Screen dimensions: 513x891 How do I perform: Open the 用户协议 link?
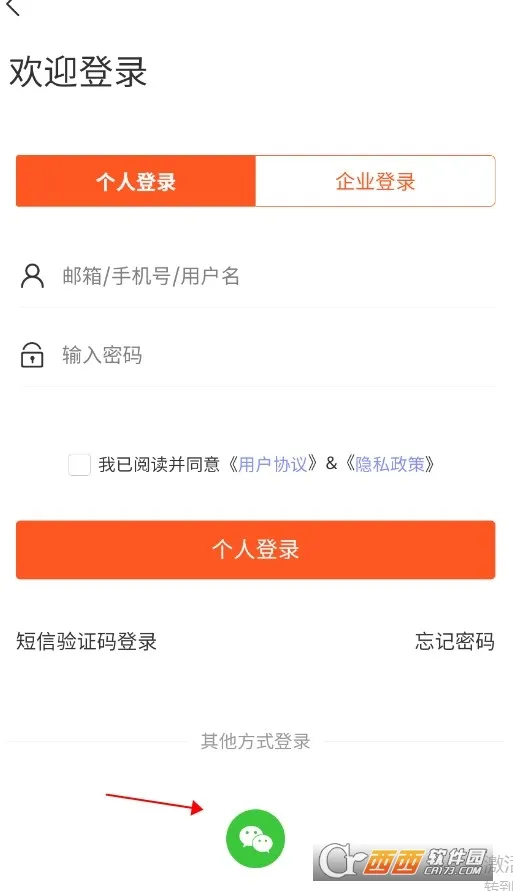pos(273,465)
